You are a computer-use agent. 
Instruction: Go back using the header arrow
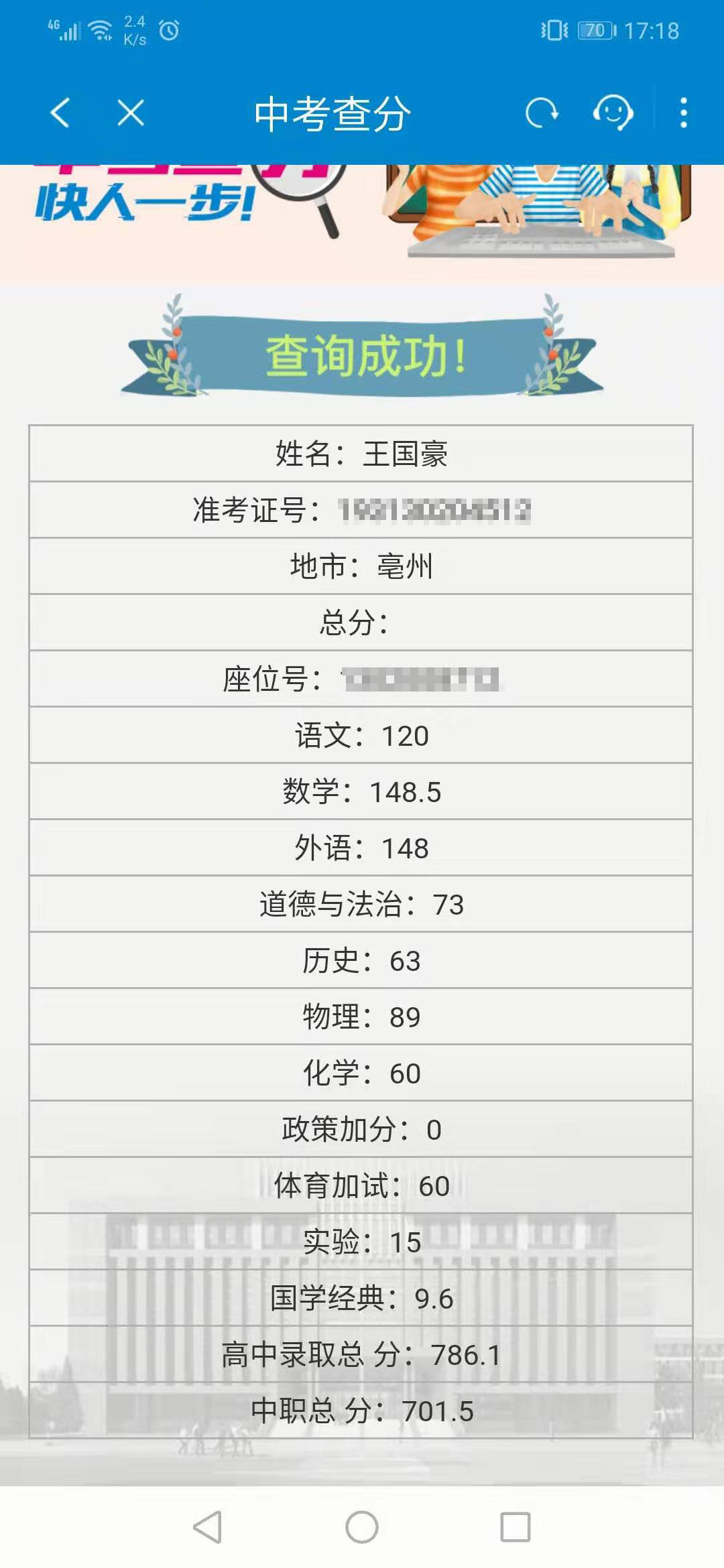coord(60,113)
